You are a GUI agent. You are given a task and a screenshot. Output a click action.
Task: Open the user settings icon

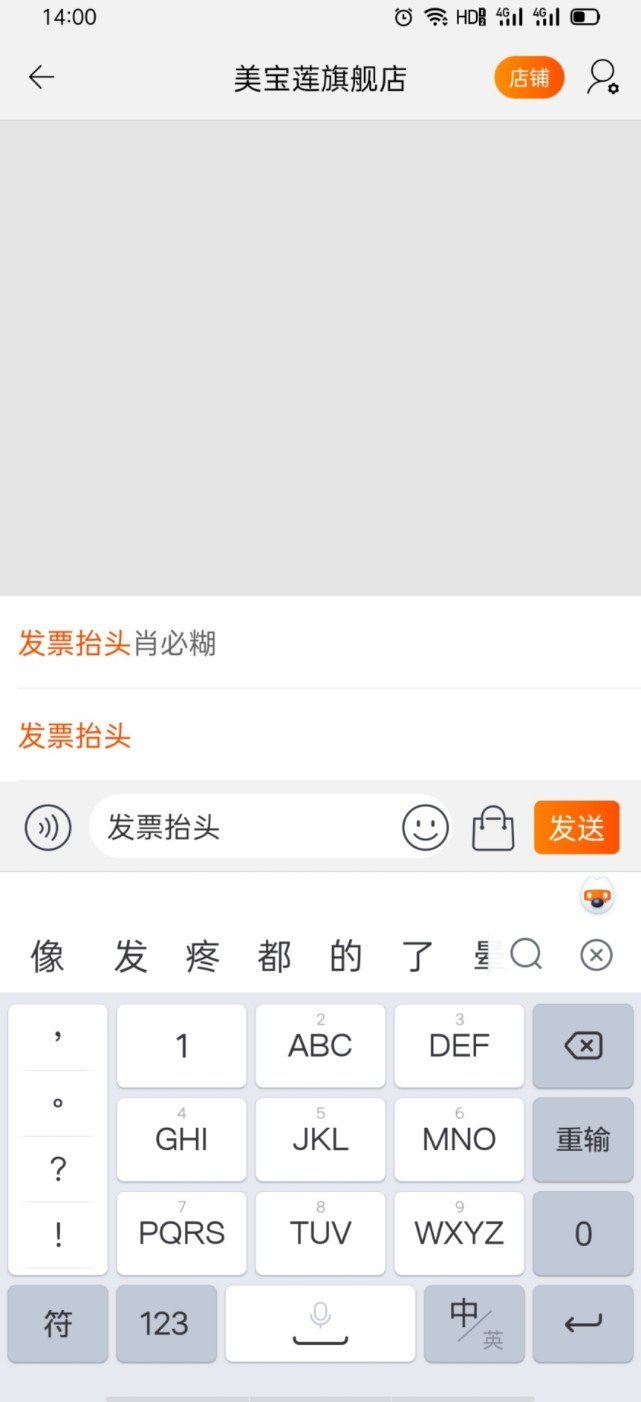pos(602,78)
